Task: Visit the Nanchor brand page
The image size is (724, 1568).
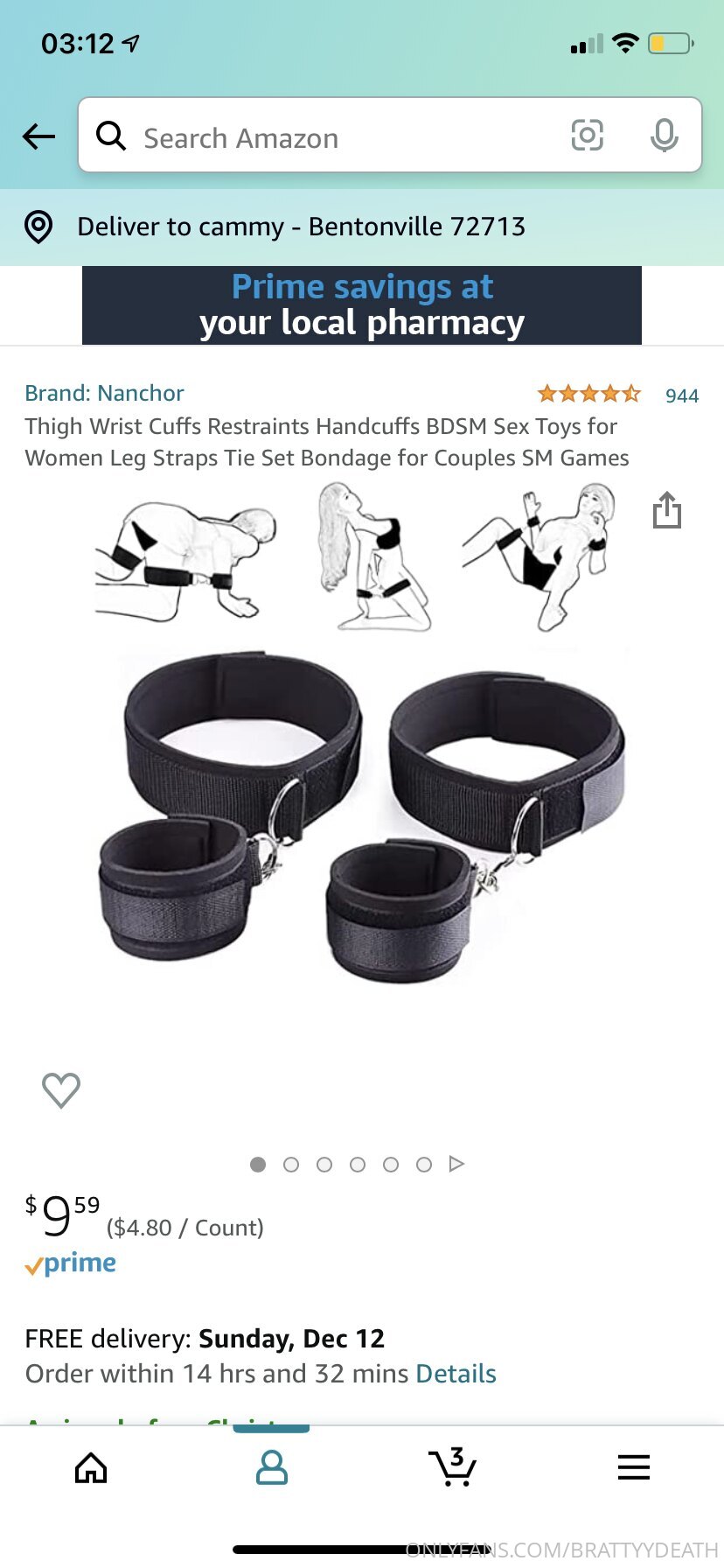Action: point(104,394)
